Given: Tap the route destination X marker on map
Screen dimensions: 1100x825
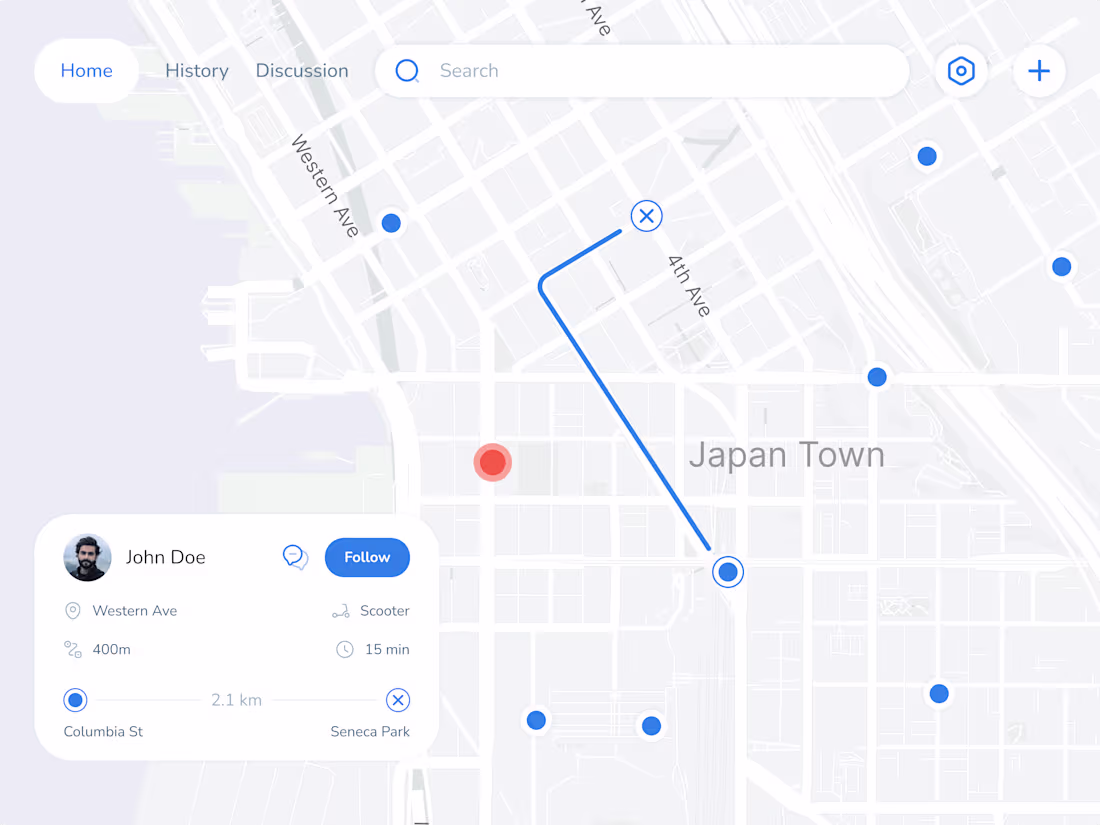Looking at the screenshot, I should [646, 215].
